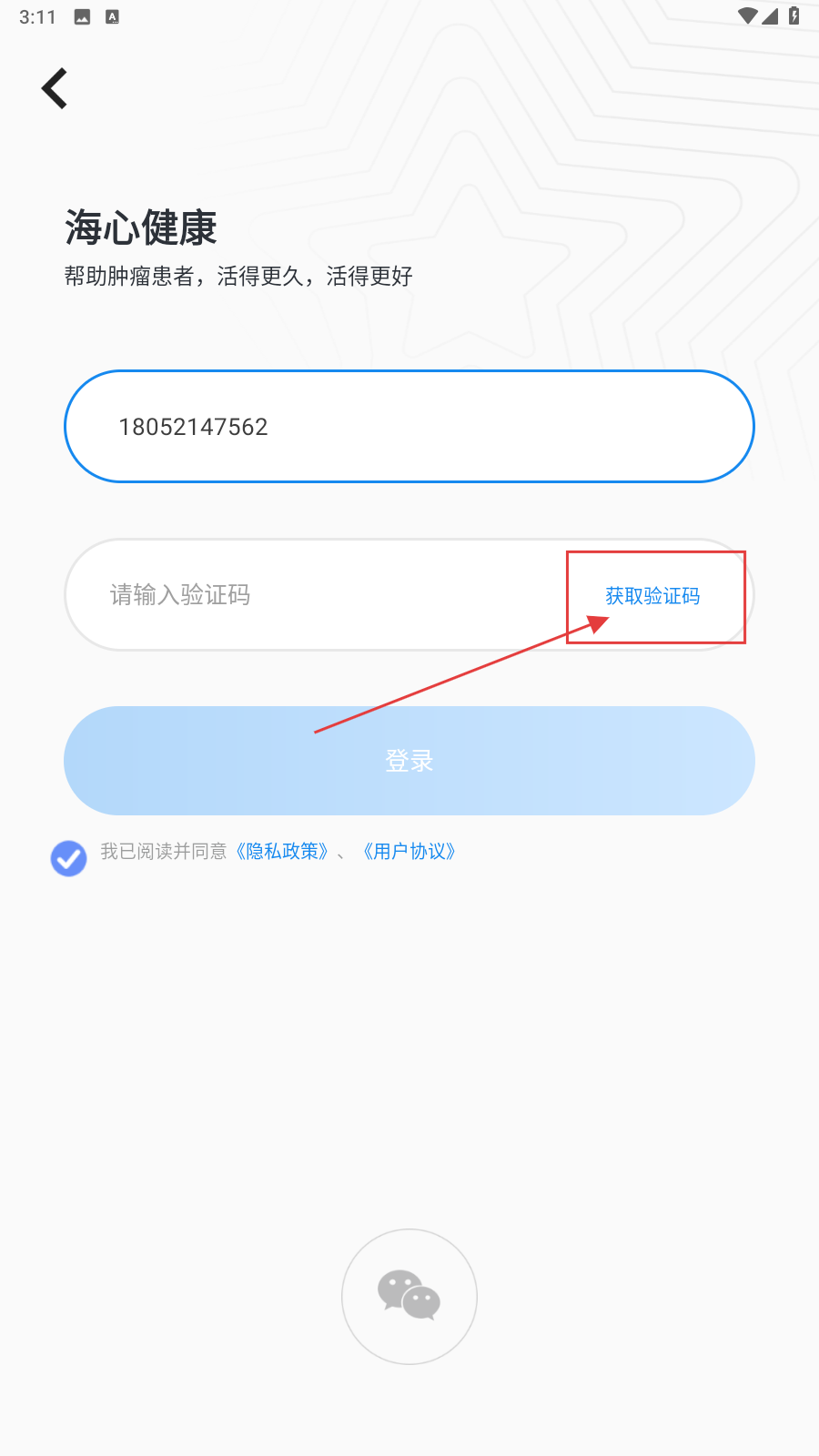Tap the 登录 login button
This screenshot has height=1456, width=819.
pyautogui.click(x=409, y=761)
